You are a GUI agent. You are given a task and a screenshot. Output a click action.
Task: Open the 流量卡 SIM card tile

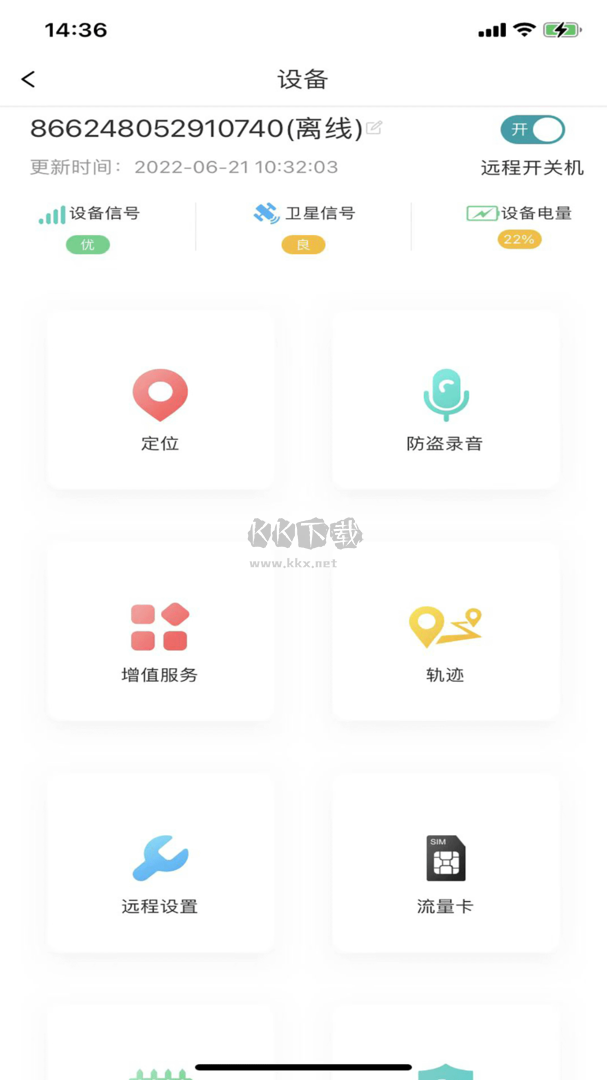click(x=445, y=863)
